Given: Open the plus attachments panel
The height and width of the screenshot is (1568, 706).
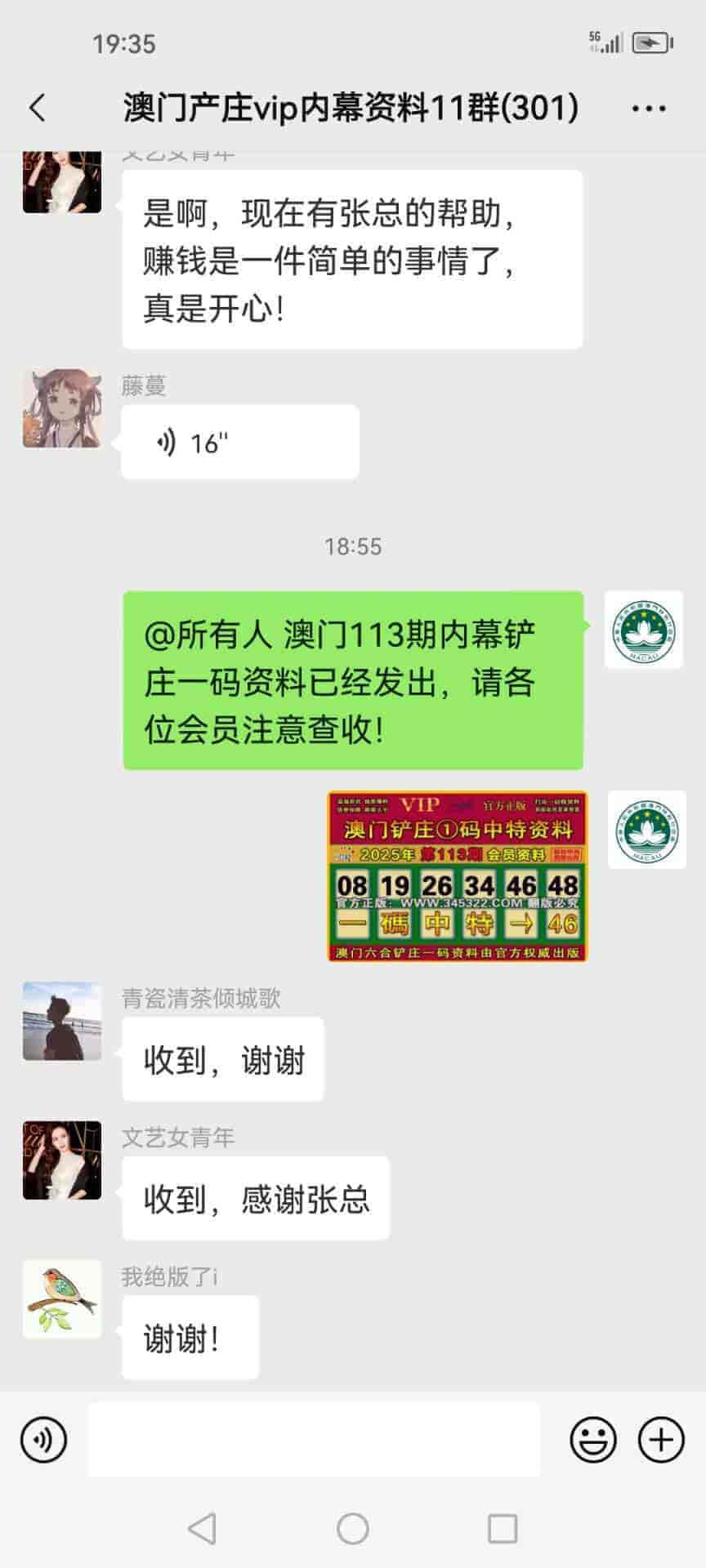Looking at the screenshot, I should [660, 1440].
